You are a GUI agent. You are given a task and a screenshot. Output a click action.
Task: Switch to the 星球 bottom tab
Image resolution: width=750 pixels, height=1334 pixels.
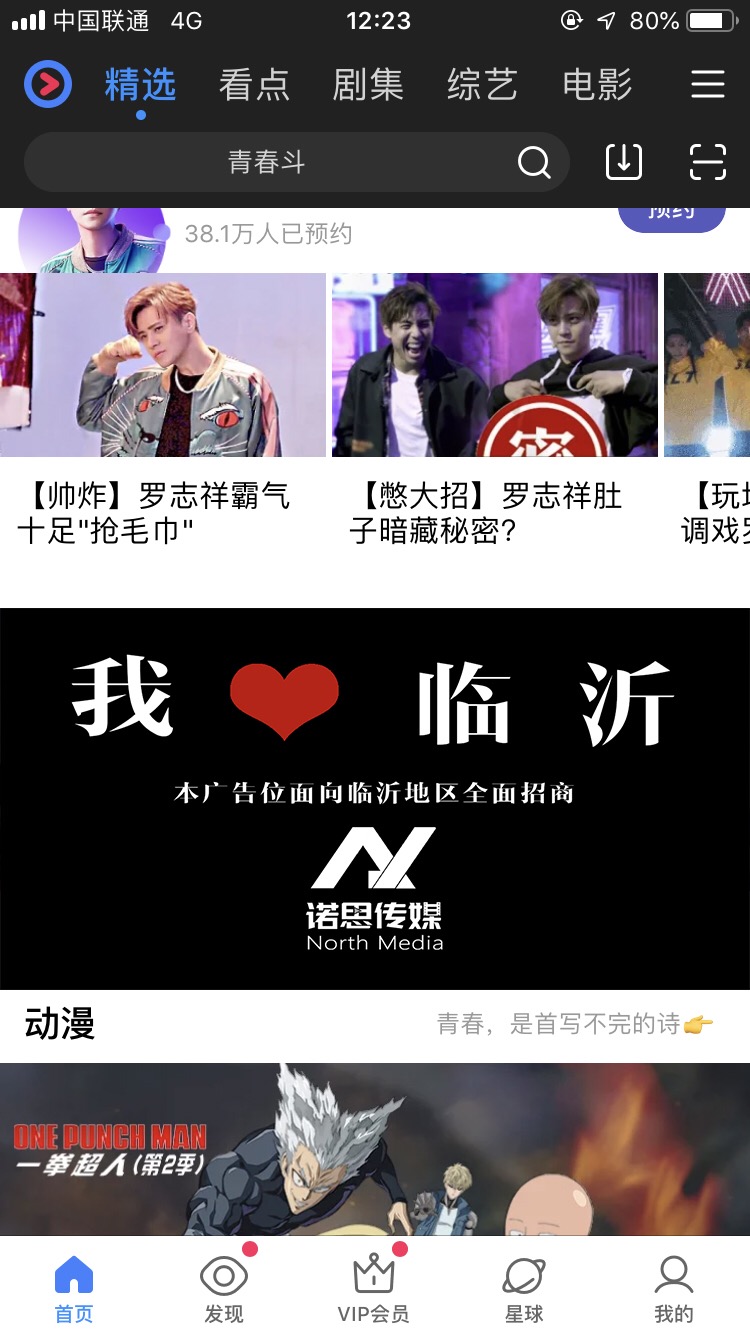point(524,1289)
